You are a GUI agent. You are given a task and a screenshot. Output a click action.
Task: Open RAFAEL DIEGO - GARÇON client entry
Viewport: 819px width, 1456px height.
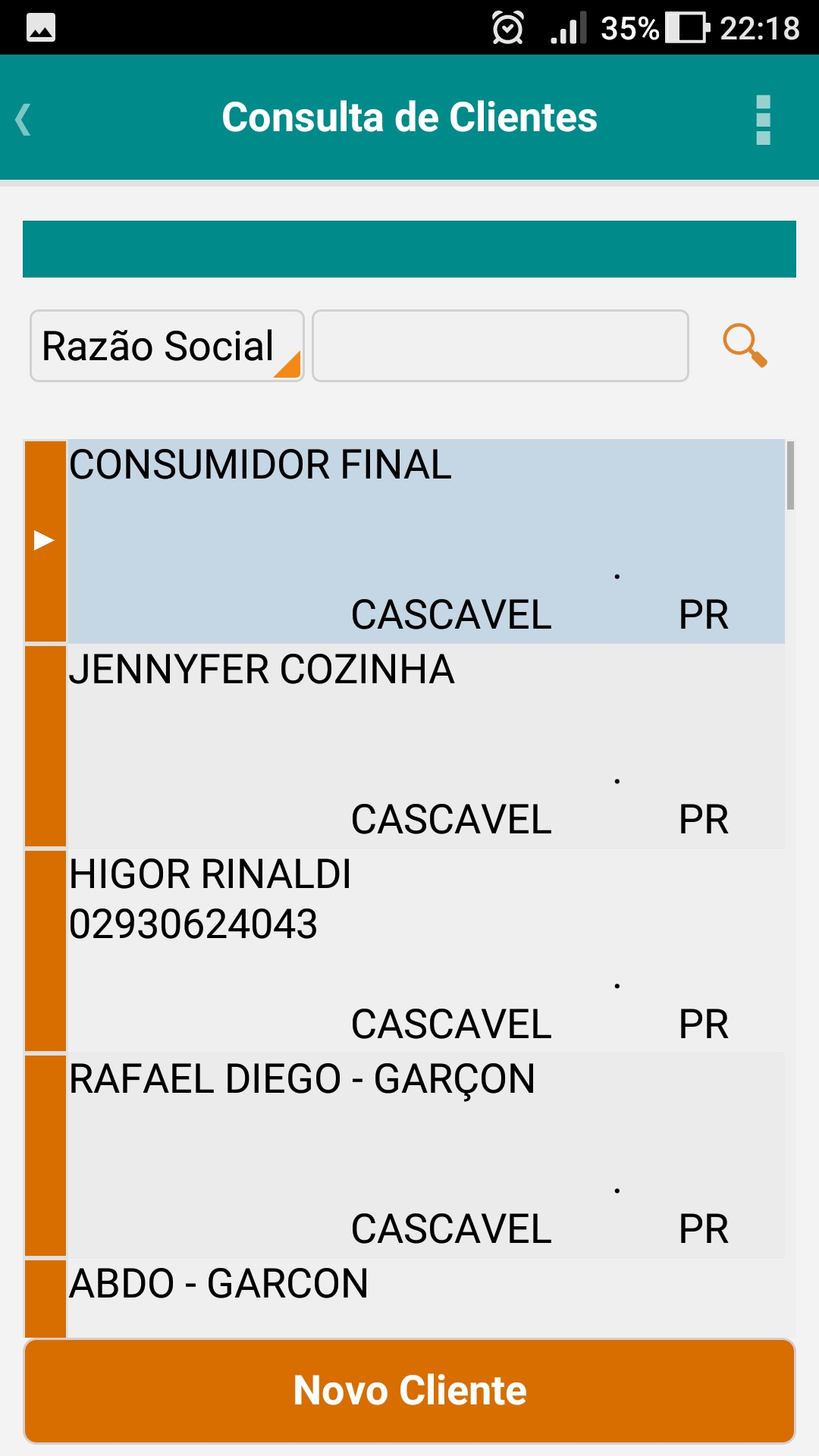point(405,1156)
